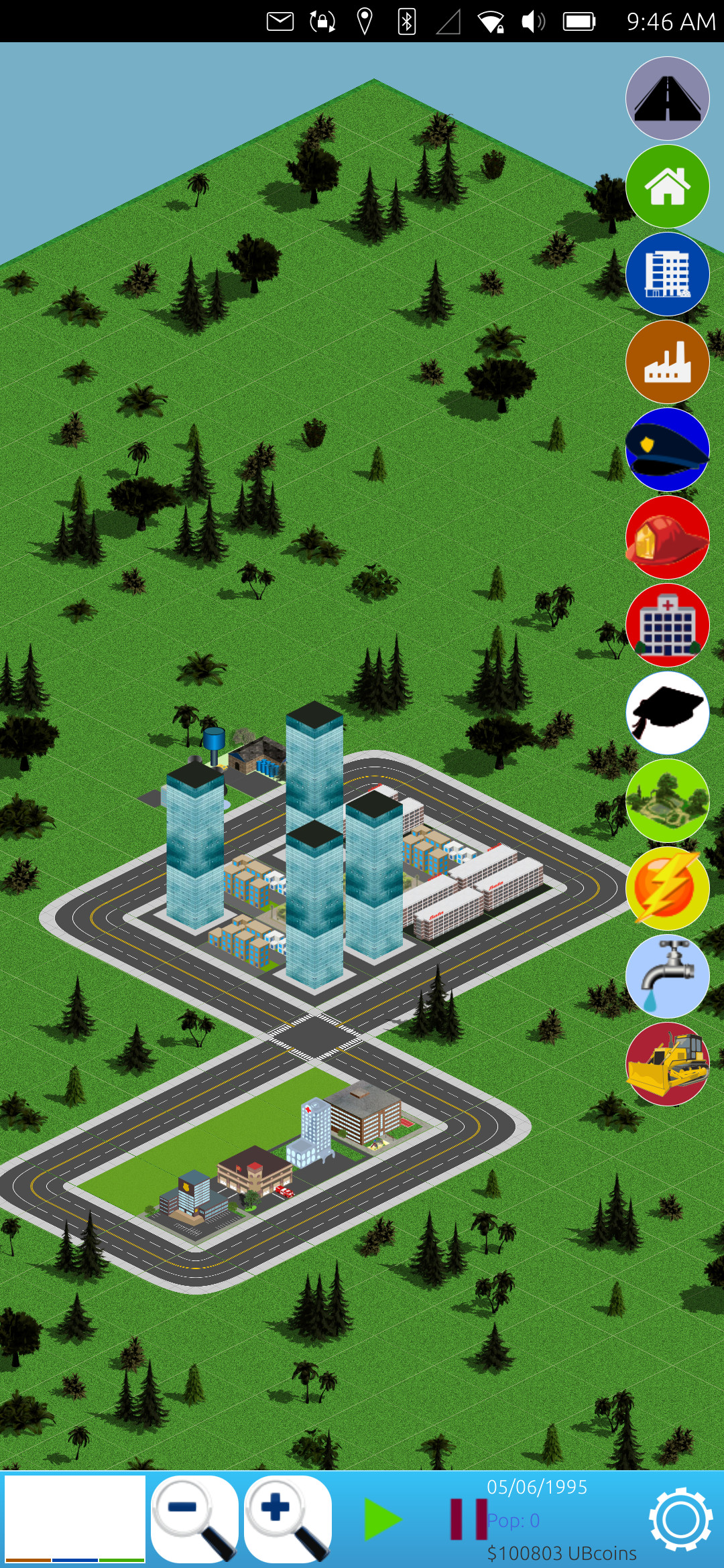Screen dimensions: 724x1568
Task: Start the simulation with the green play button
Action: coord(382,1519)
